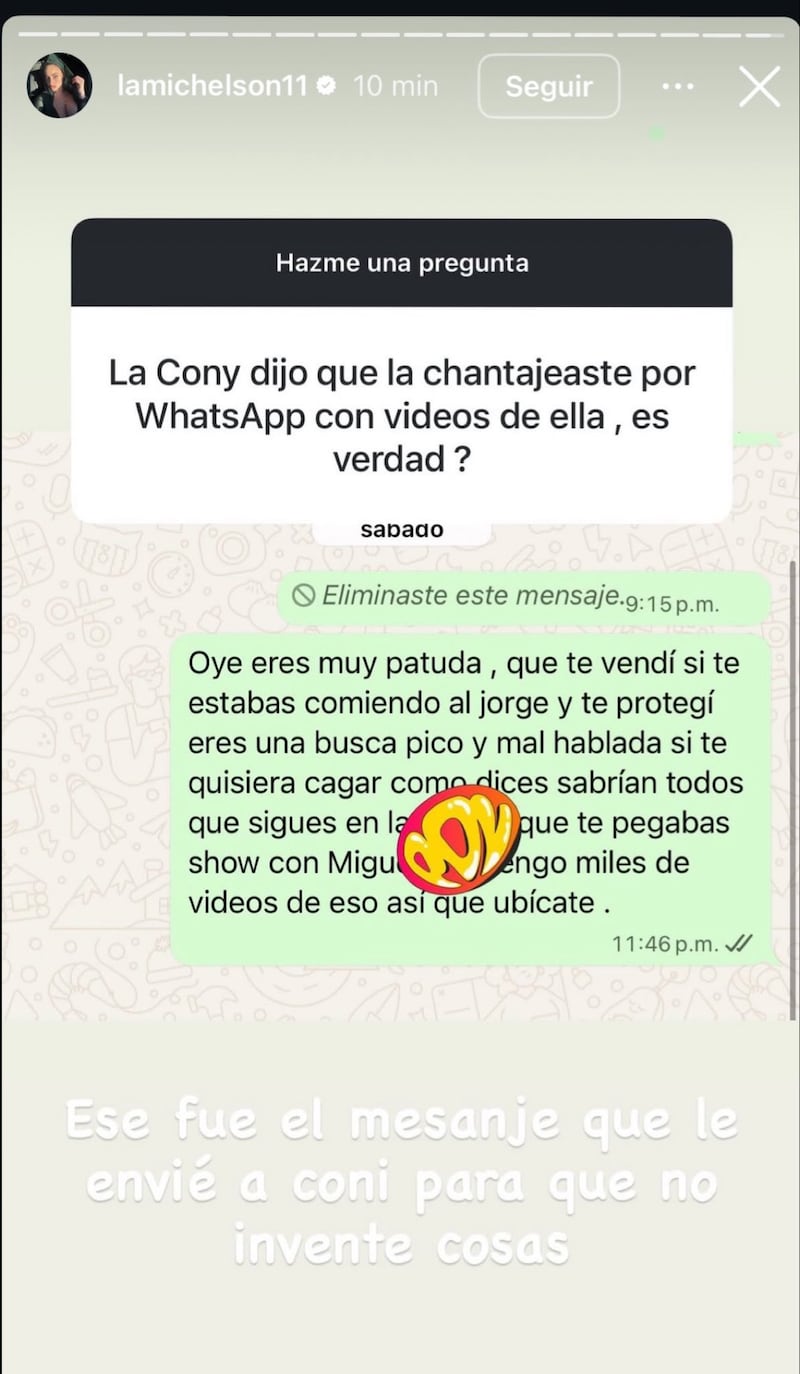Tap the X to exit the story
Screen dimensions: 800x1374
click(759, 87)
